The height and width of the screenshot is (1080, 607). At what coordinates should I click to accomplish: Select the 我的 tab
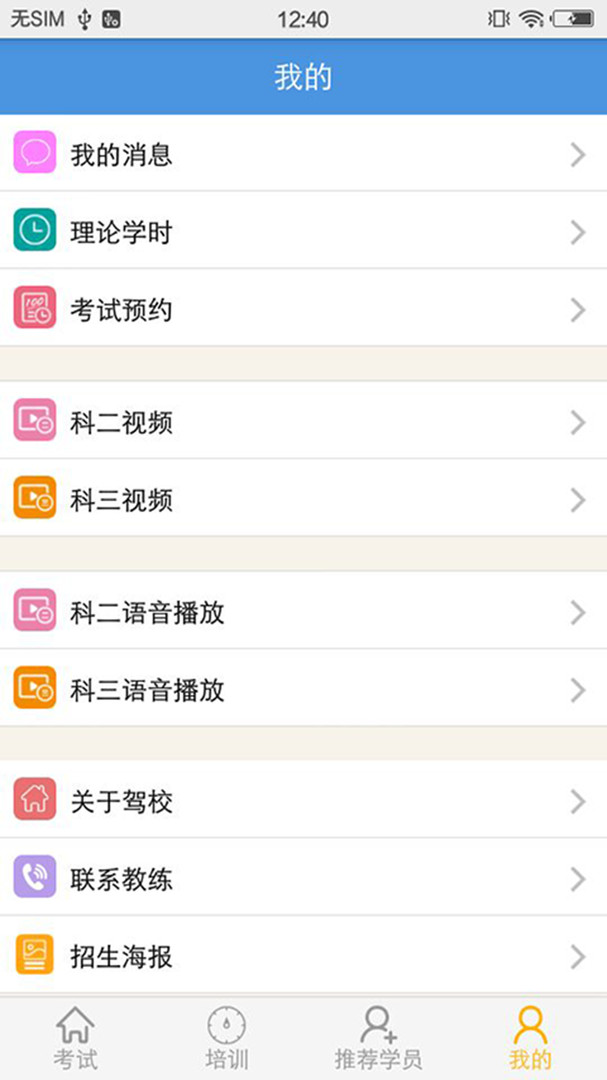click(x=530, y=1038)
